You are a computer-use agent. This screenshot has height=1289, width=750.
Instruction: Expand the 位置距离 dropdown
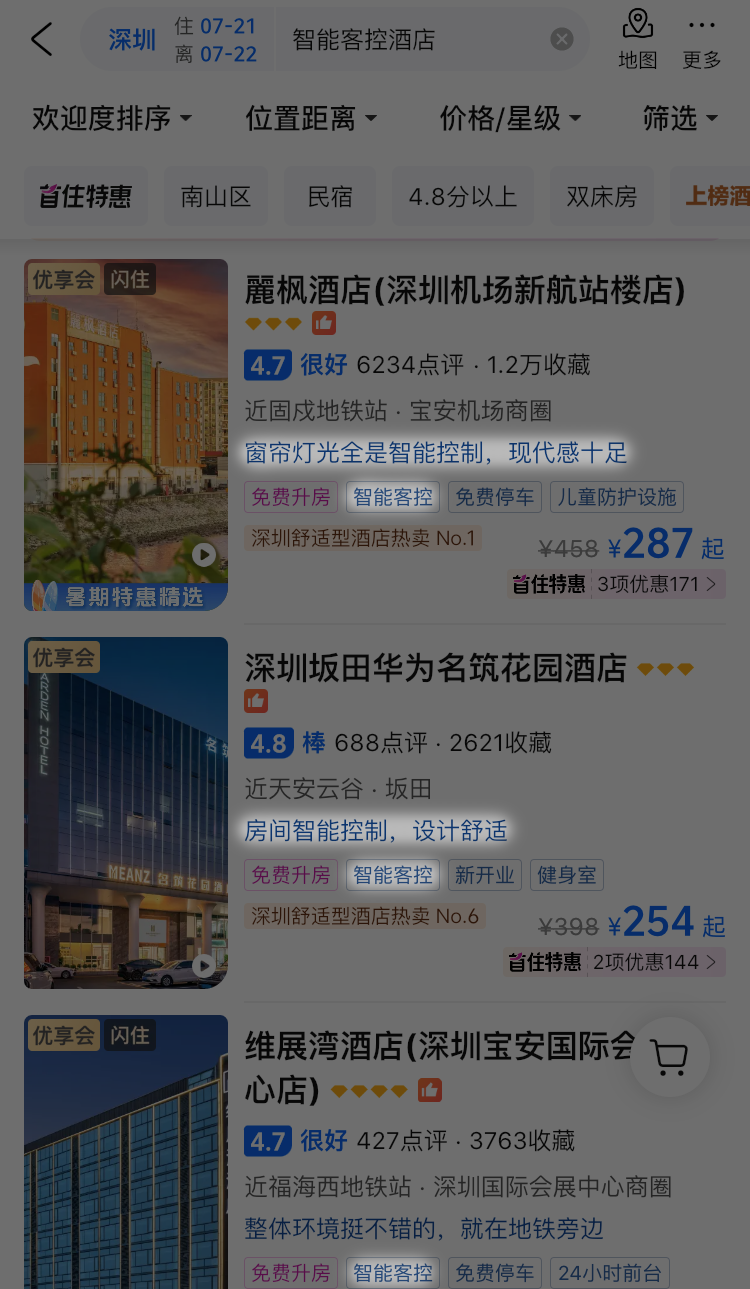(x=311, y=118)
